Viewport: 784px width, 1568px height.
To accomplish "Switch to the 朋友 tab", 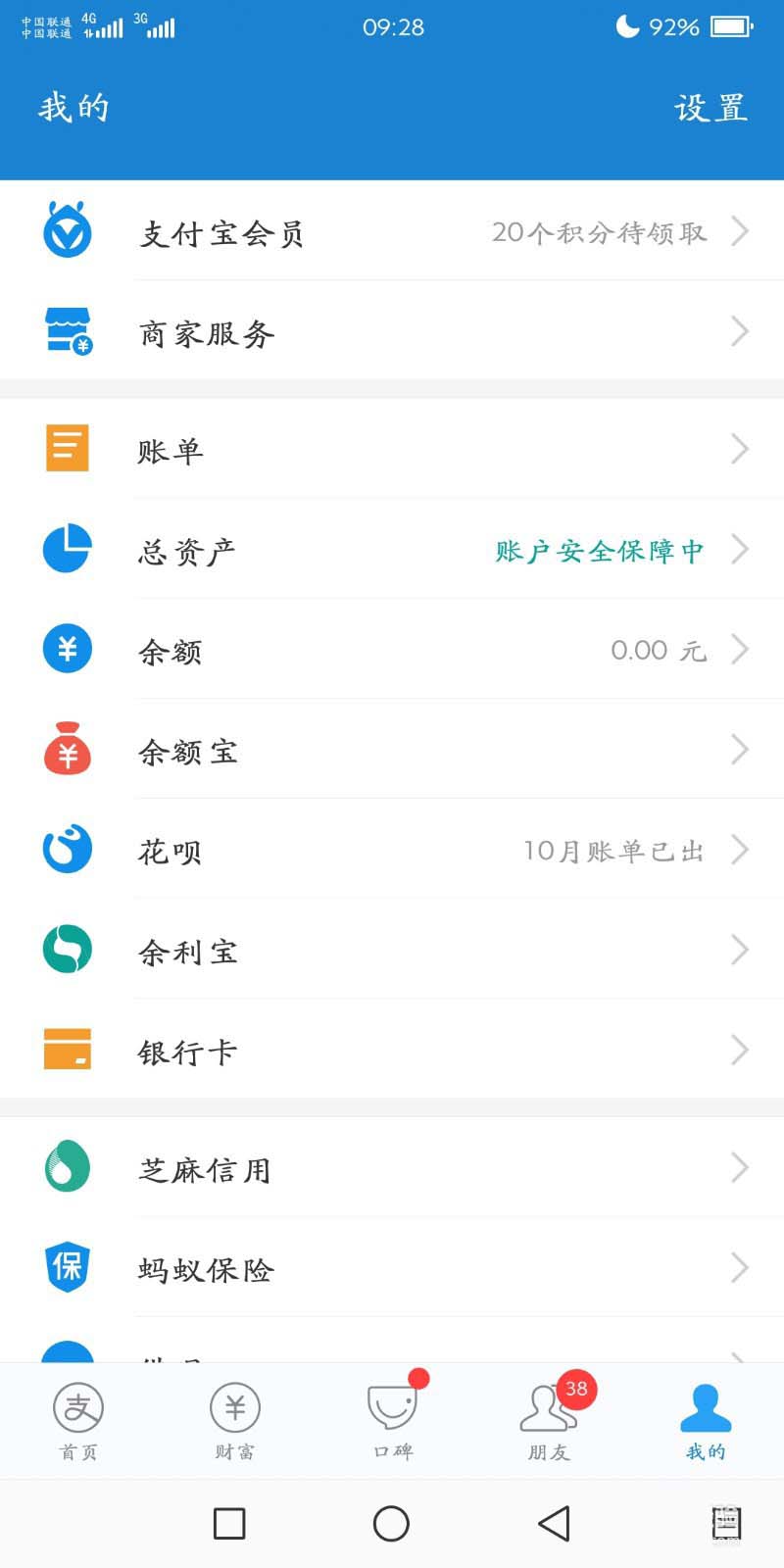I will 549,1421.
